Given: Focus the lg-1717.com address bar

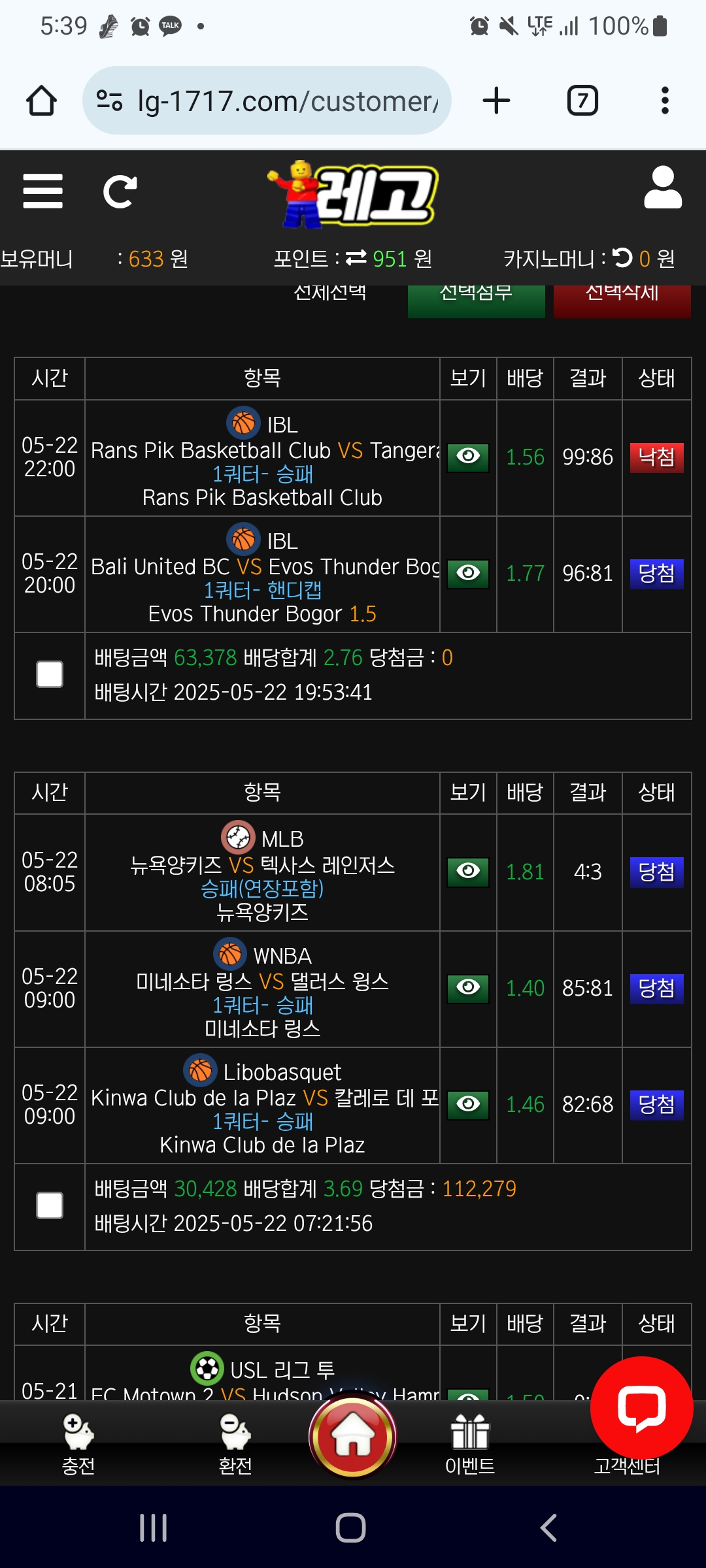Looking at the screenshot, I should [x=267, y=101].
